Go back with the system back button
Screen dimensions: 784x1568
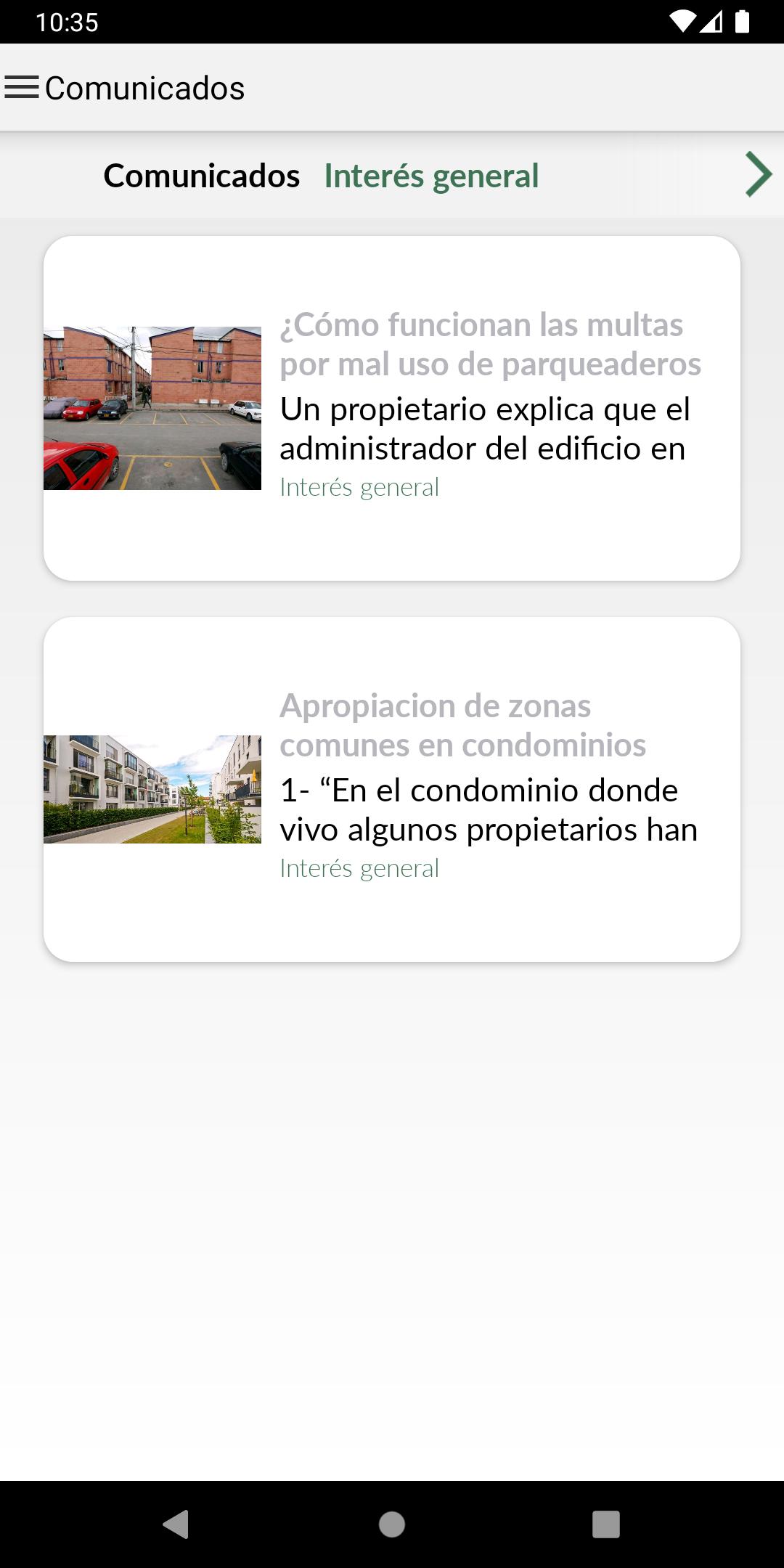pyautogui.click(x=176, y=1524)
